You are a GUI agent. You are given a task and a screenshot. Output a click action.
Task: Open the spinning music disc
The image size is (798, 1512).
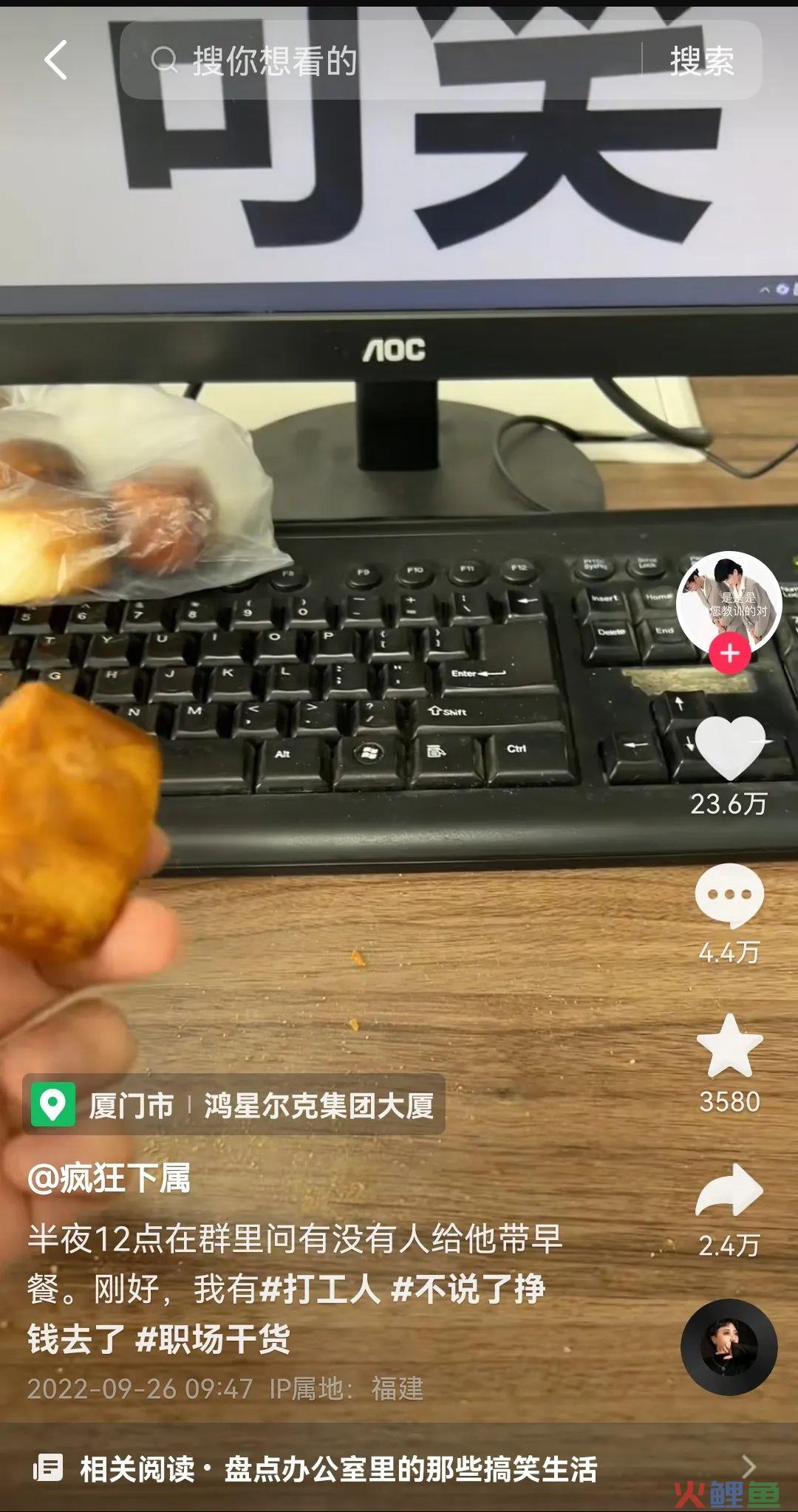click(729, 1347)
